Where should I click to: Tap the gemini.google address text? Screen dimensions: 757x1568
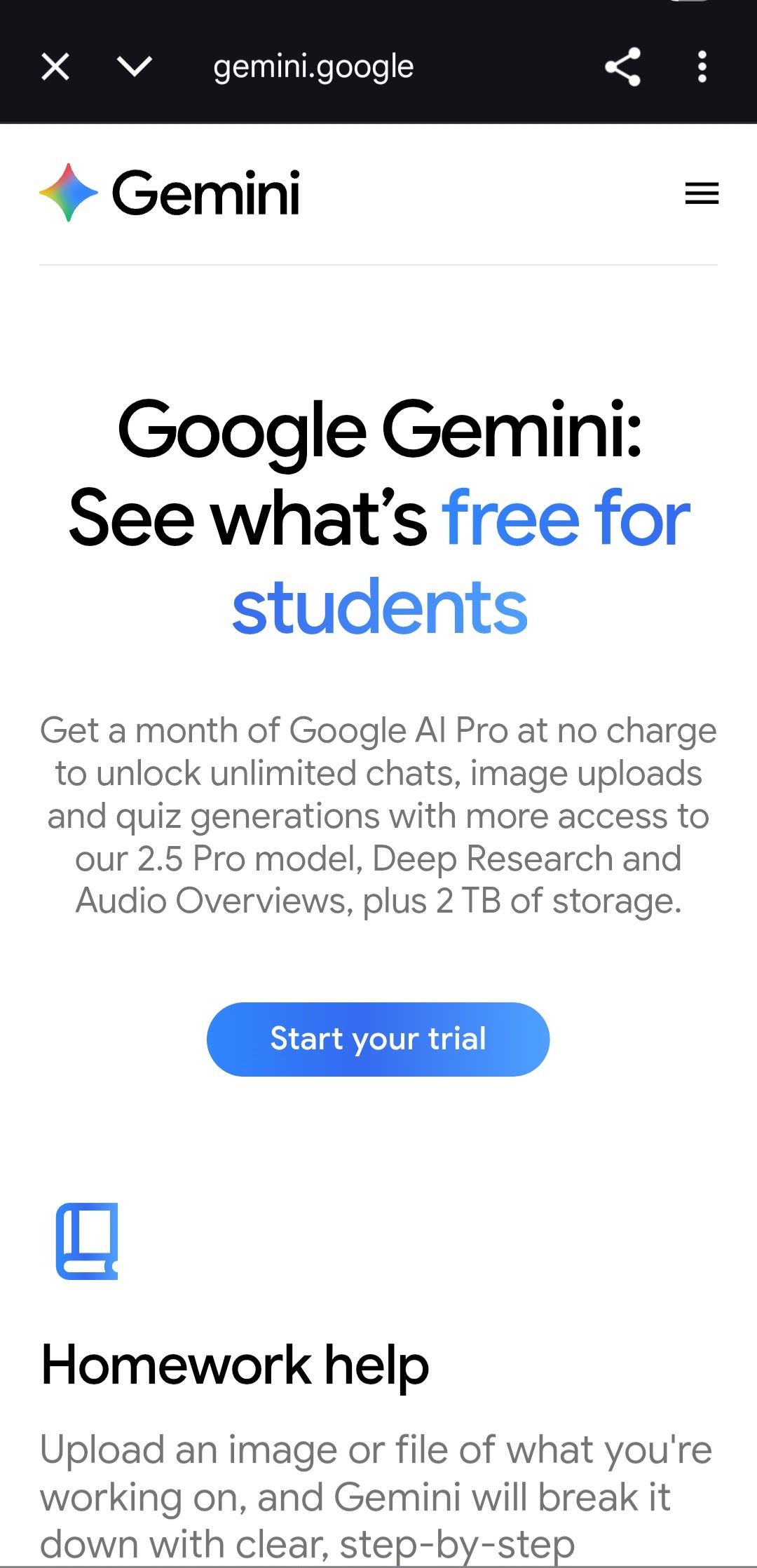[313, 67]
